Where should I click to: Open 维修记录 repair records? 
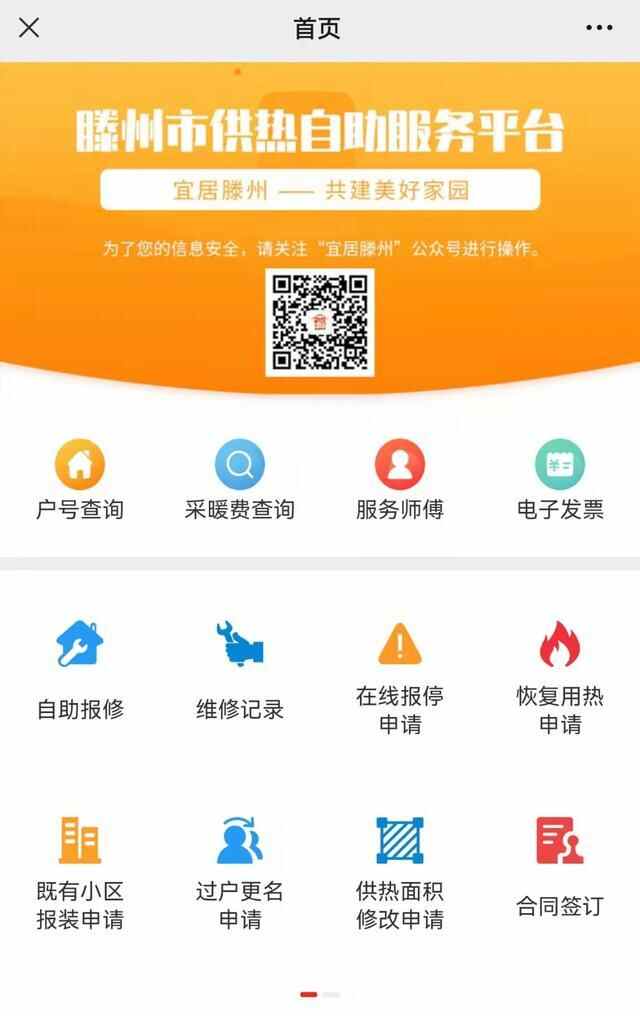click(x=240, y=668)
